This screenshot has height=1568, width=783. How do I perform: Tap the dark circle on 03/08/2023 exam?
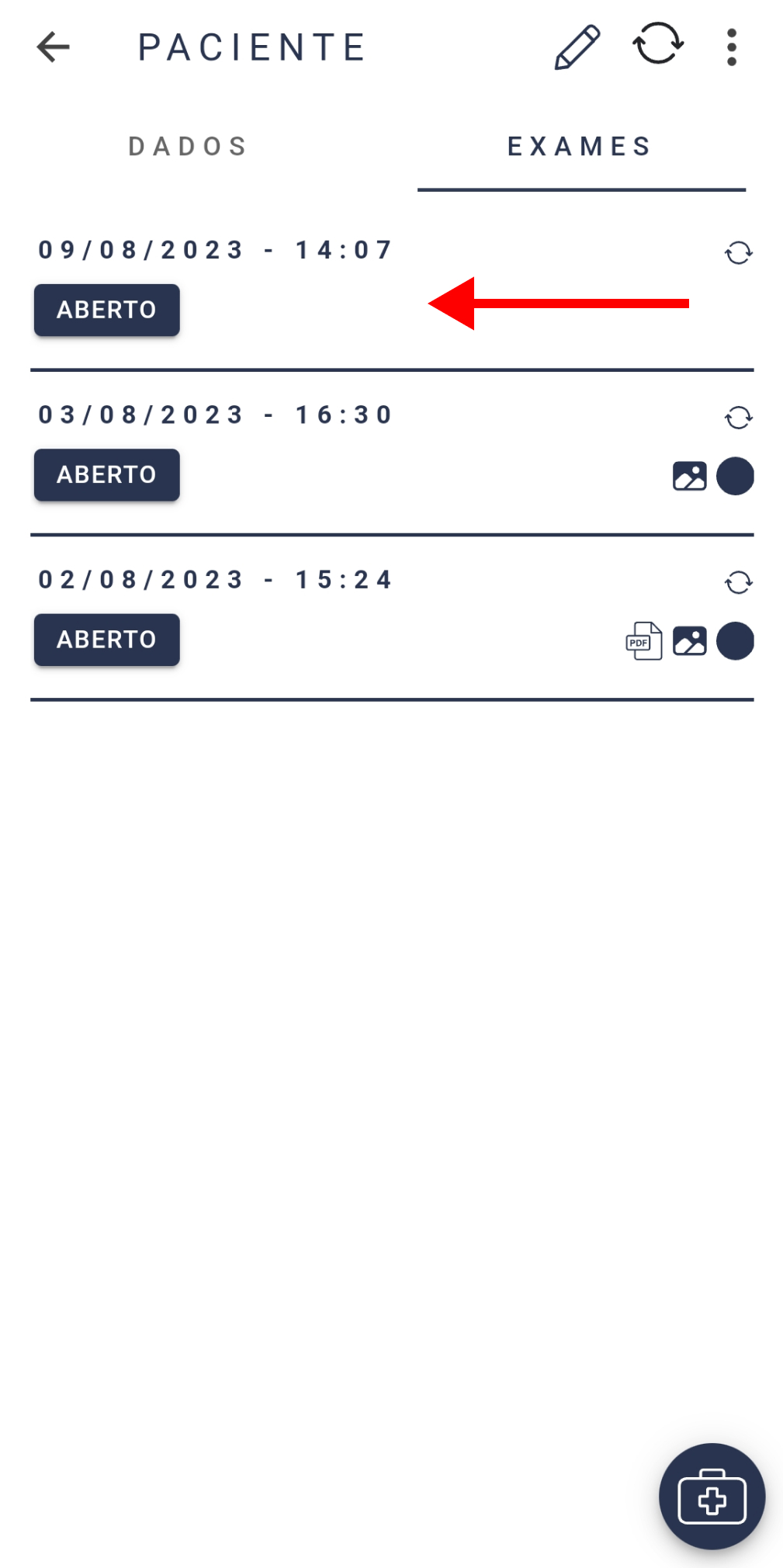pyautogui.click(x=735, y=476)
